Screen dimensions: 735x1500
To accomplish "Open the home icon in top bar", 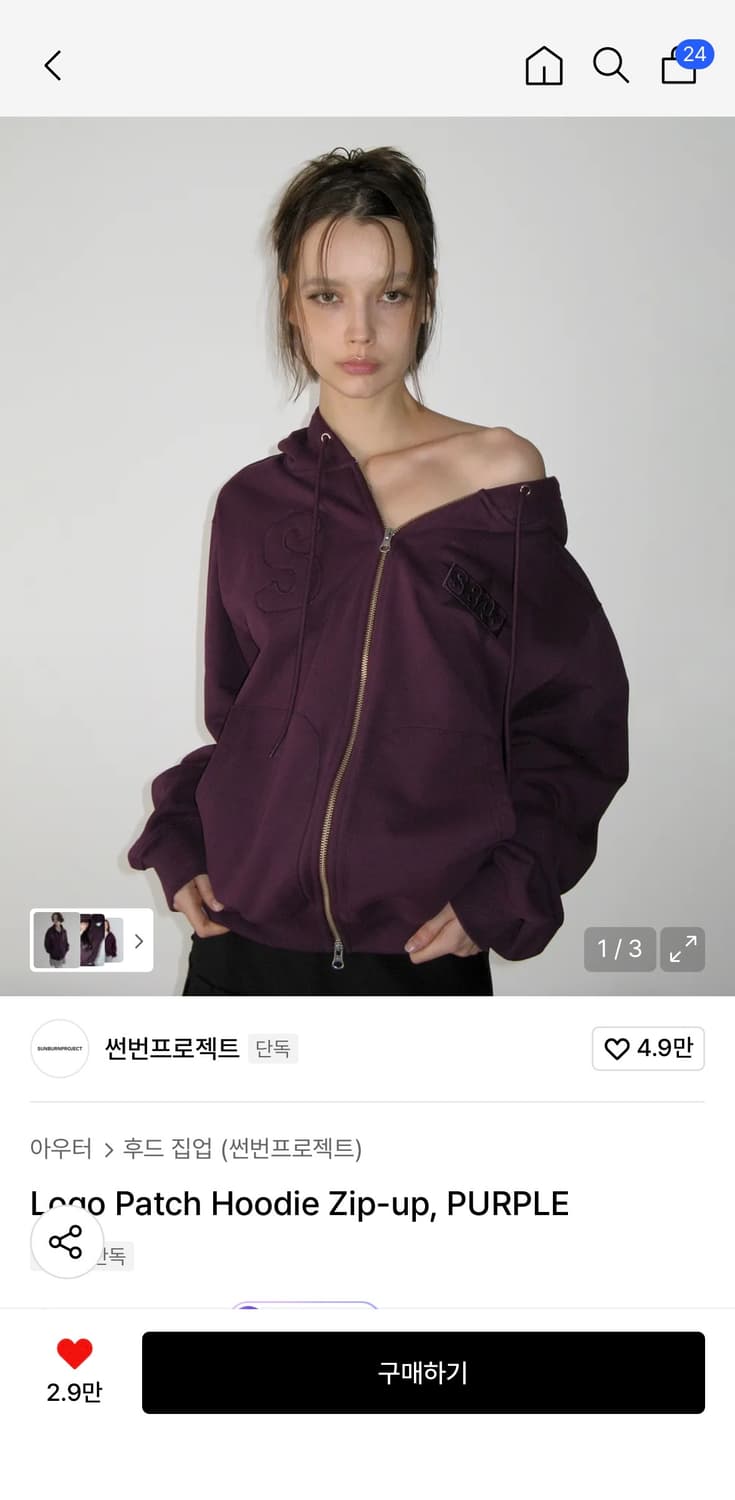I will 544,66.
